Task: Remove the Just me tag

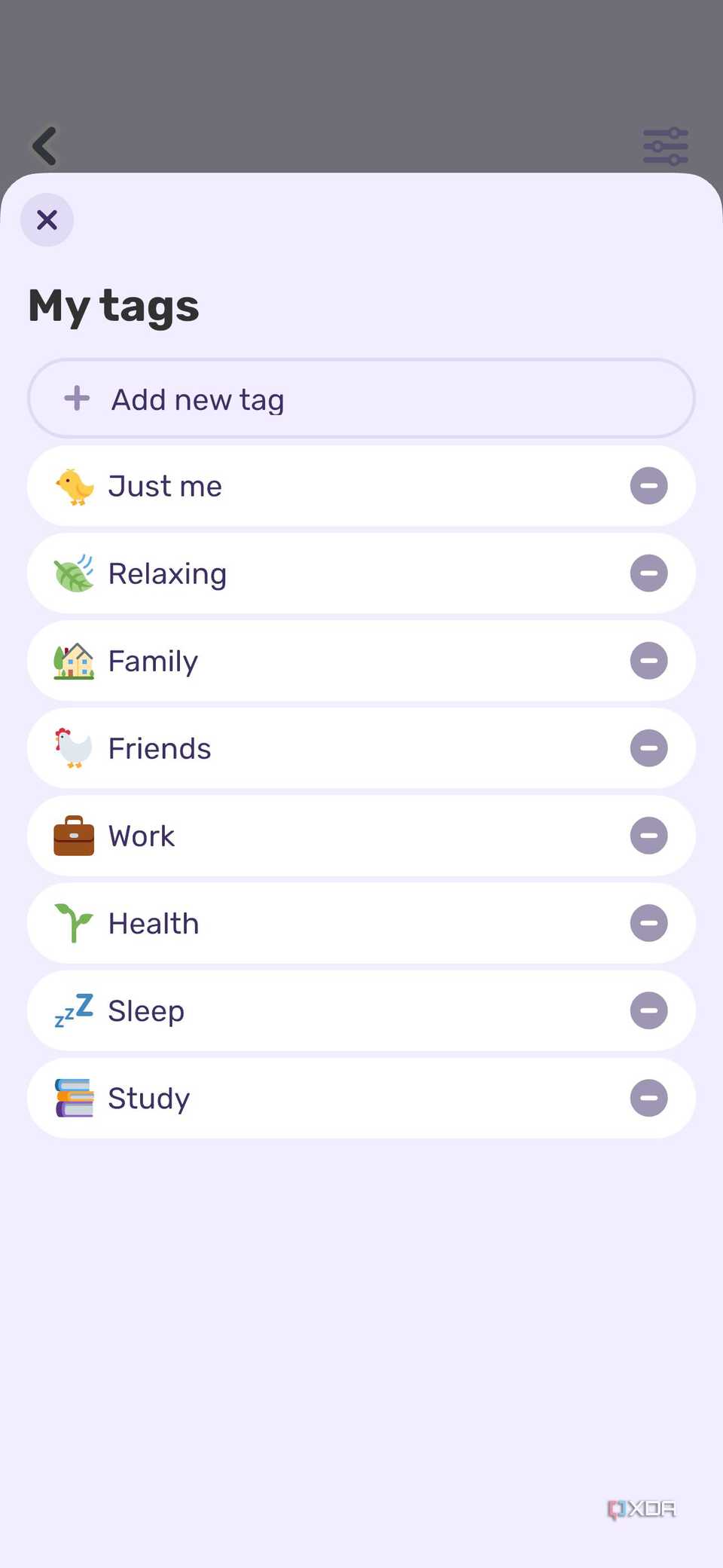Action: coord(648,486)
